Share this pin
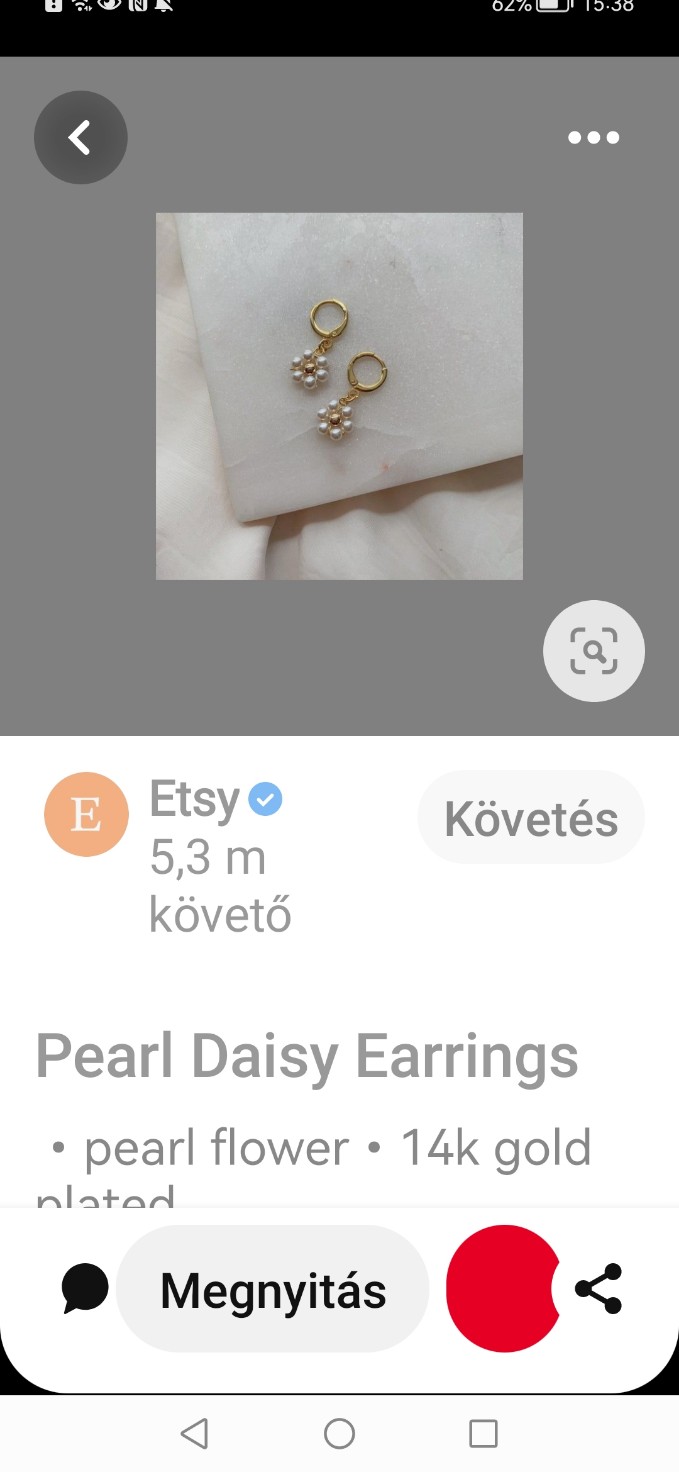The image size is (679, 1472). 599,1289
